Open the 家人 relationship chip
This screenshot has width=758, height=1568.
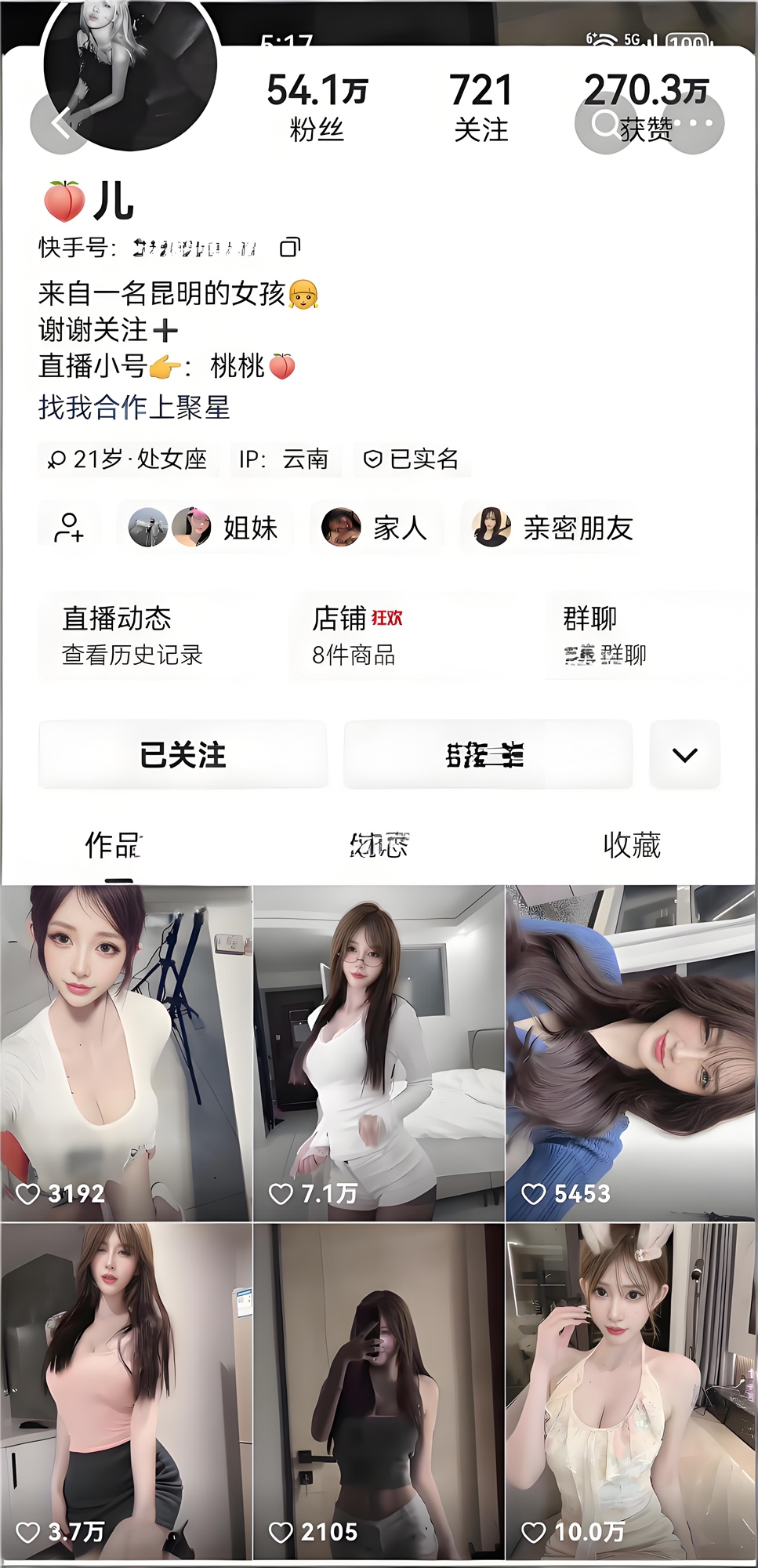click(376, 528)
